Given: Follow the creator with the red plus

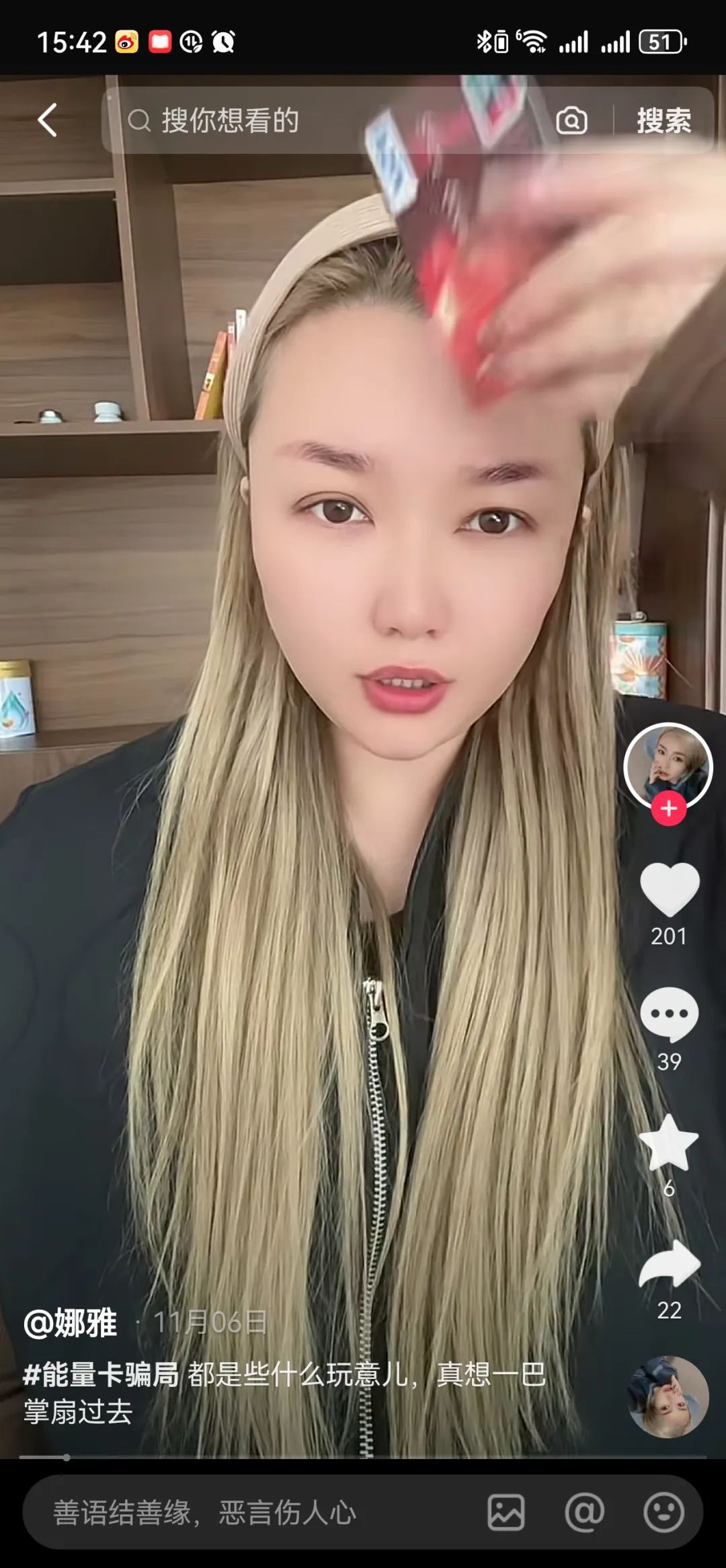Looking at the screenshot, I should 668,808.
